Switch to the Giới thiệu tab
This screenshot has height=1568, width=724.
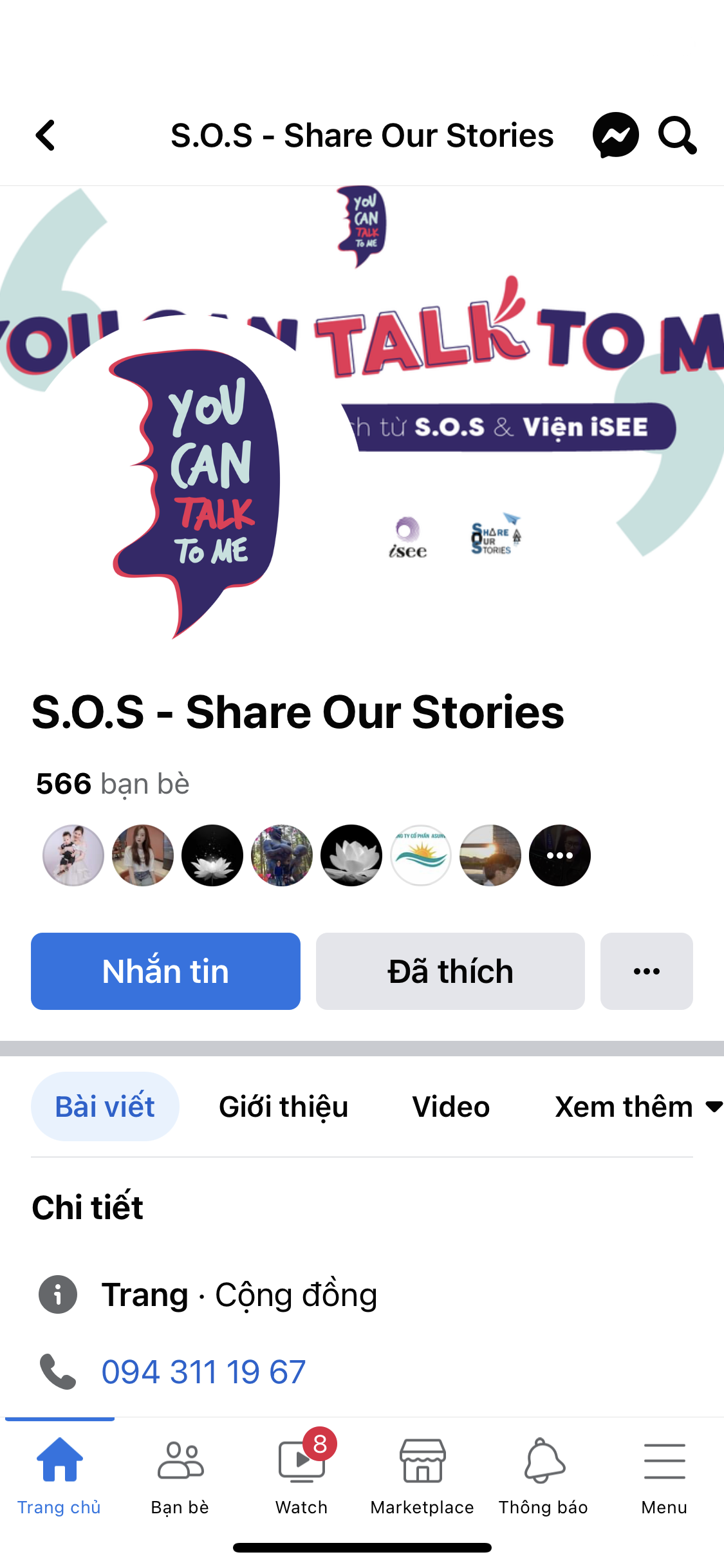(283, 1106)
